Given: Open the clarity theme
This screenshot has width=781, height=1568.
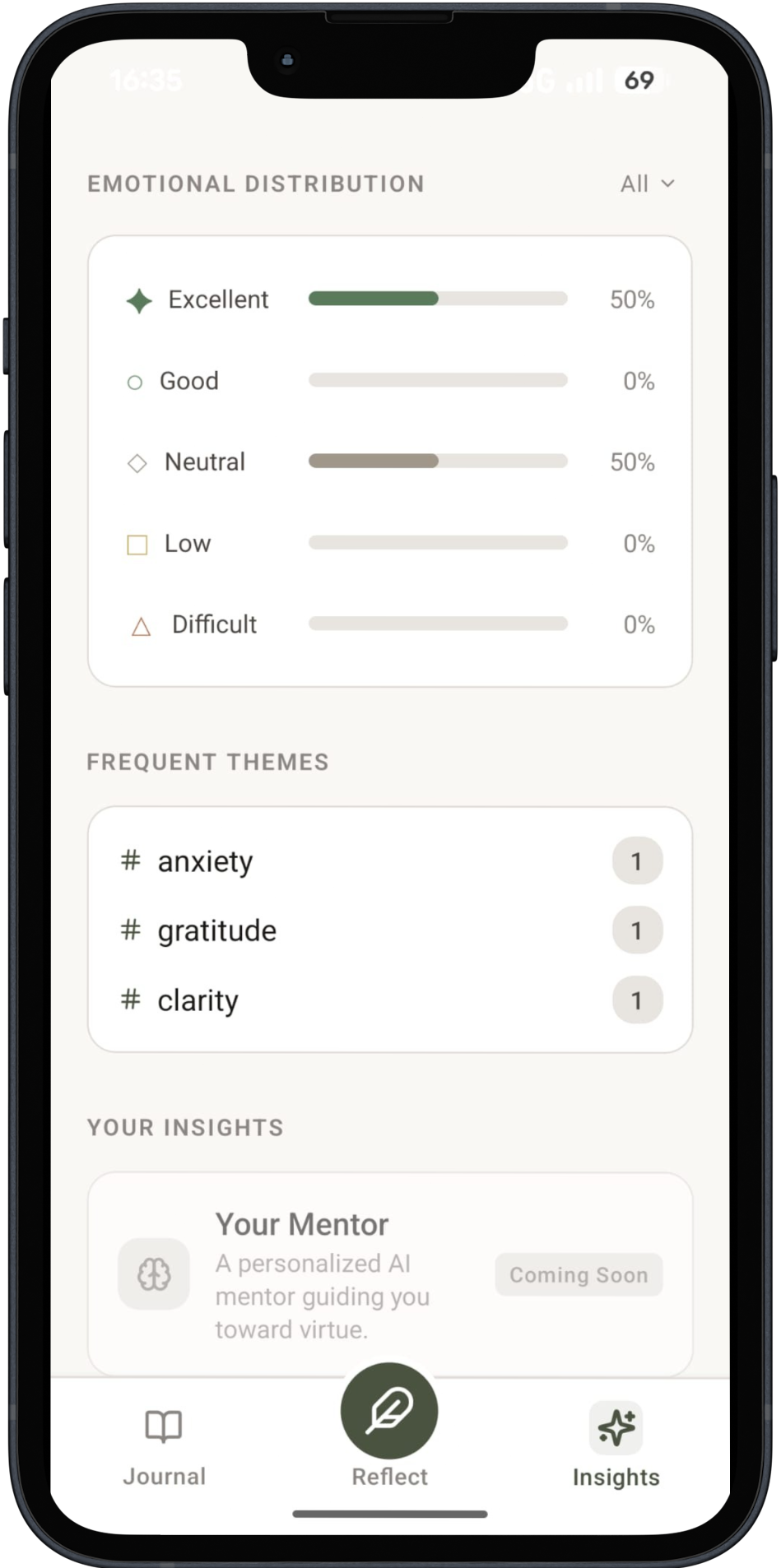Looking at the screenshot, I should pos(389,1000).
